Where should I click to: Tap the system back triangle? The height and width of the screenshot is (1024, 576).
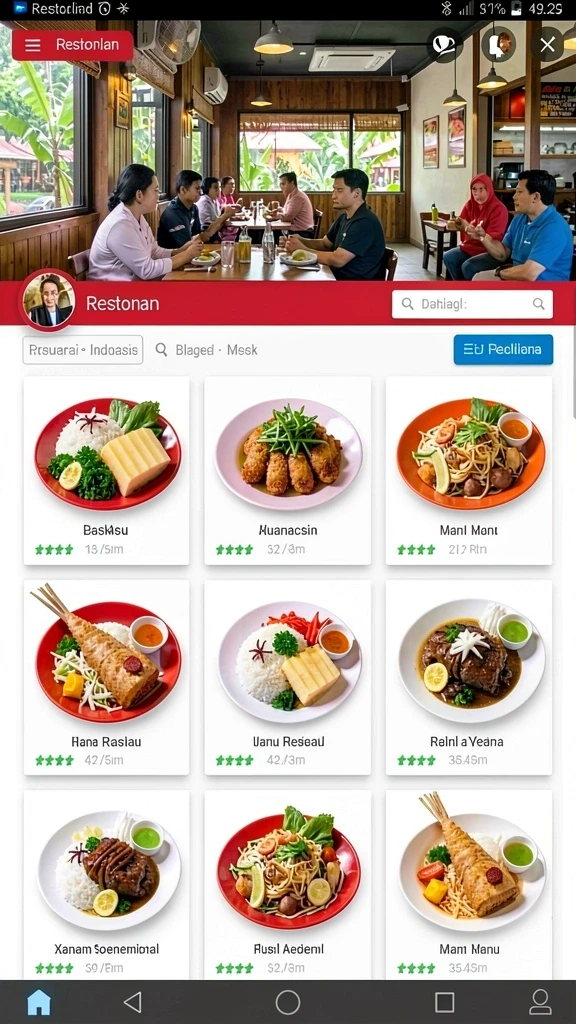coord(133,1002)
